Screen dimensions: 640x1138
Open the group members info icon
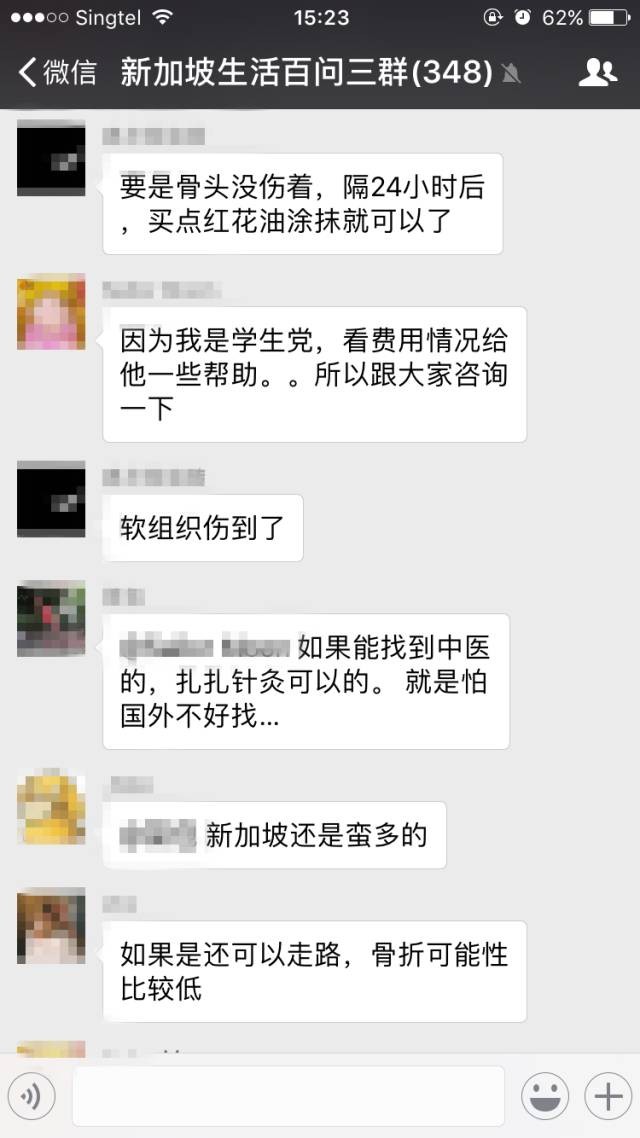tap(597, 72)
